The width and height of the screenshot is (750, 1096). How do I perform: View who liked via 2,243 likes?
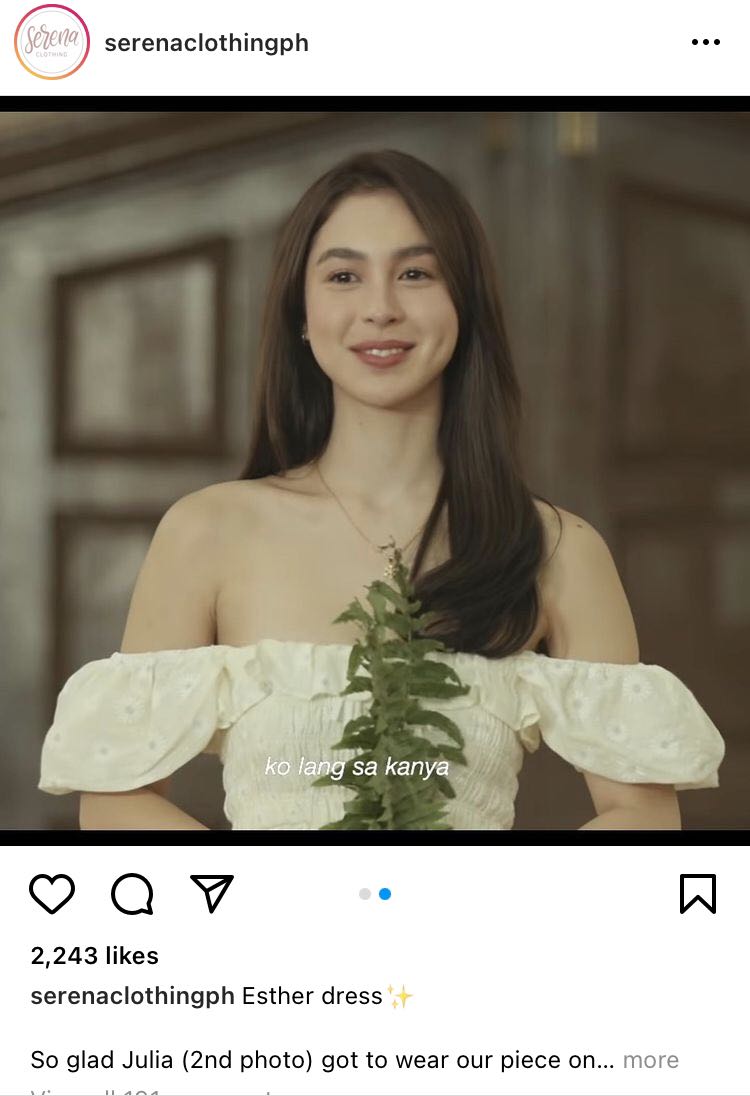coord(95,956)
